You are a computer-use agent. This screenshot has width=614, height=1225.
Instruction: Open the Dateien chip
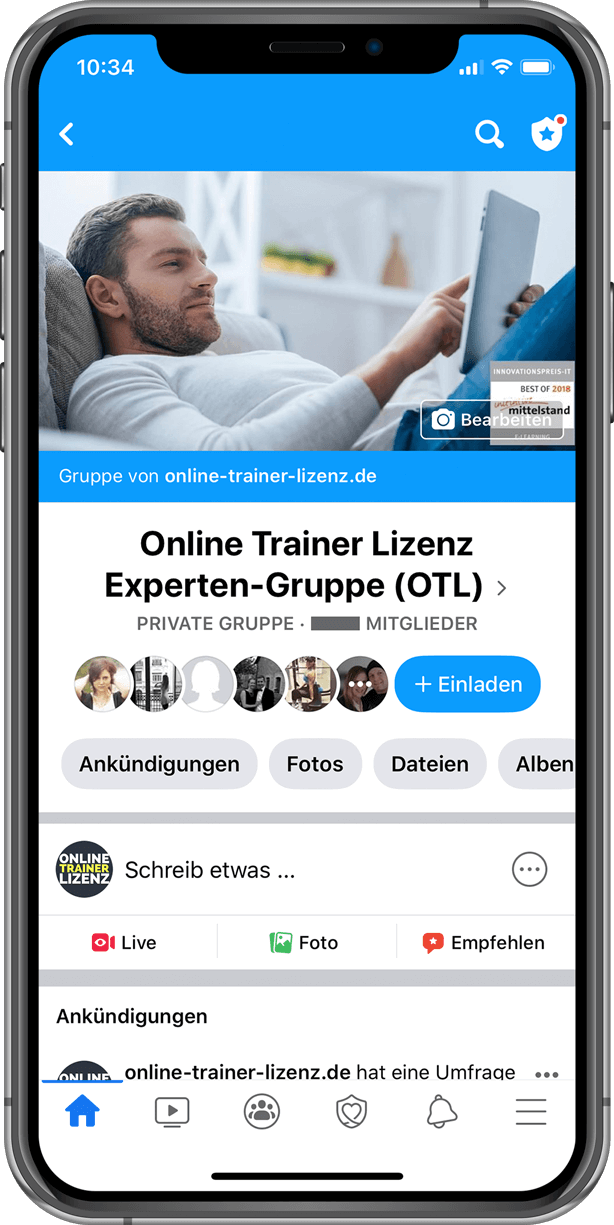[x=430, y=764]
